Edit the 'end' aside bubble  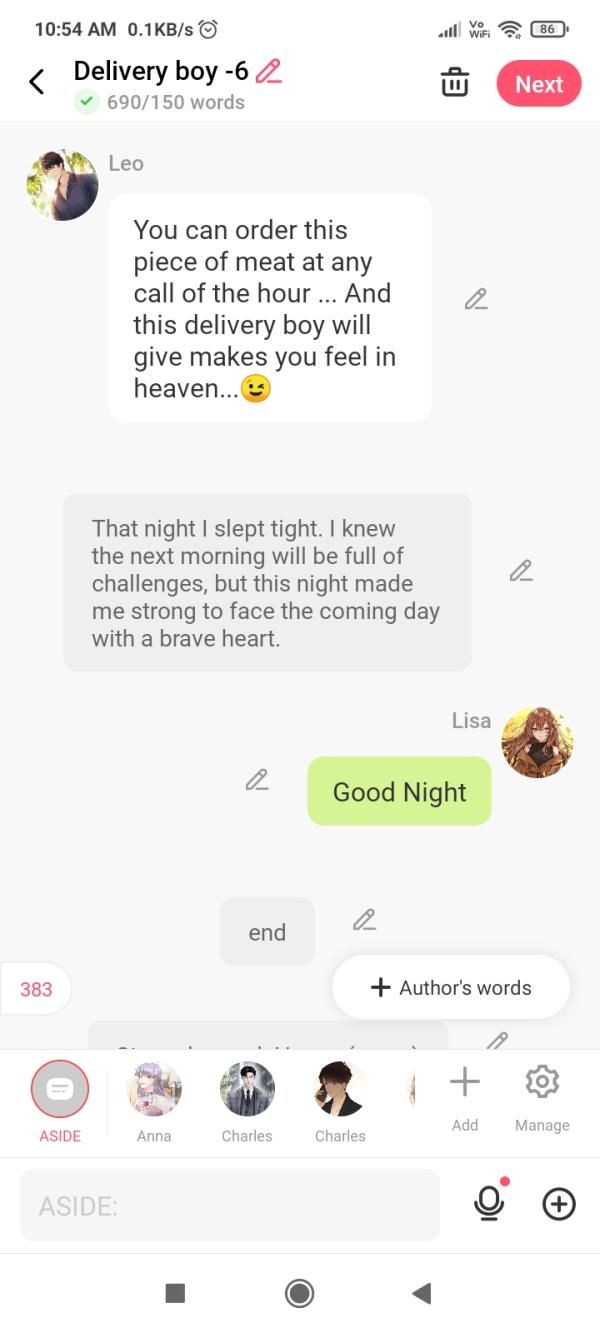(x=364, y=920)
